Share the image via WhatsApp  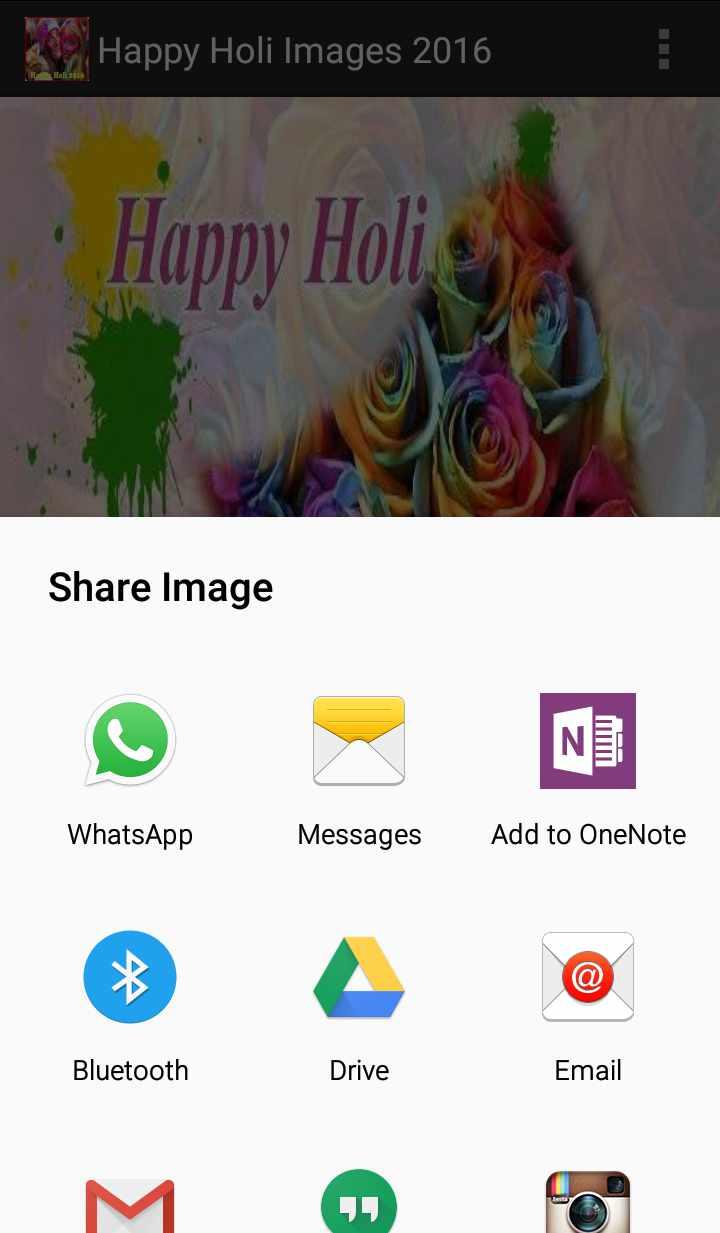pyautogui.click(x=130, y=770)
